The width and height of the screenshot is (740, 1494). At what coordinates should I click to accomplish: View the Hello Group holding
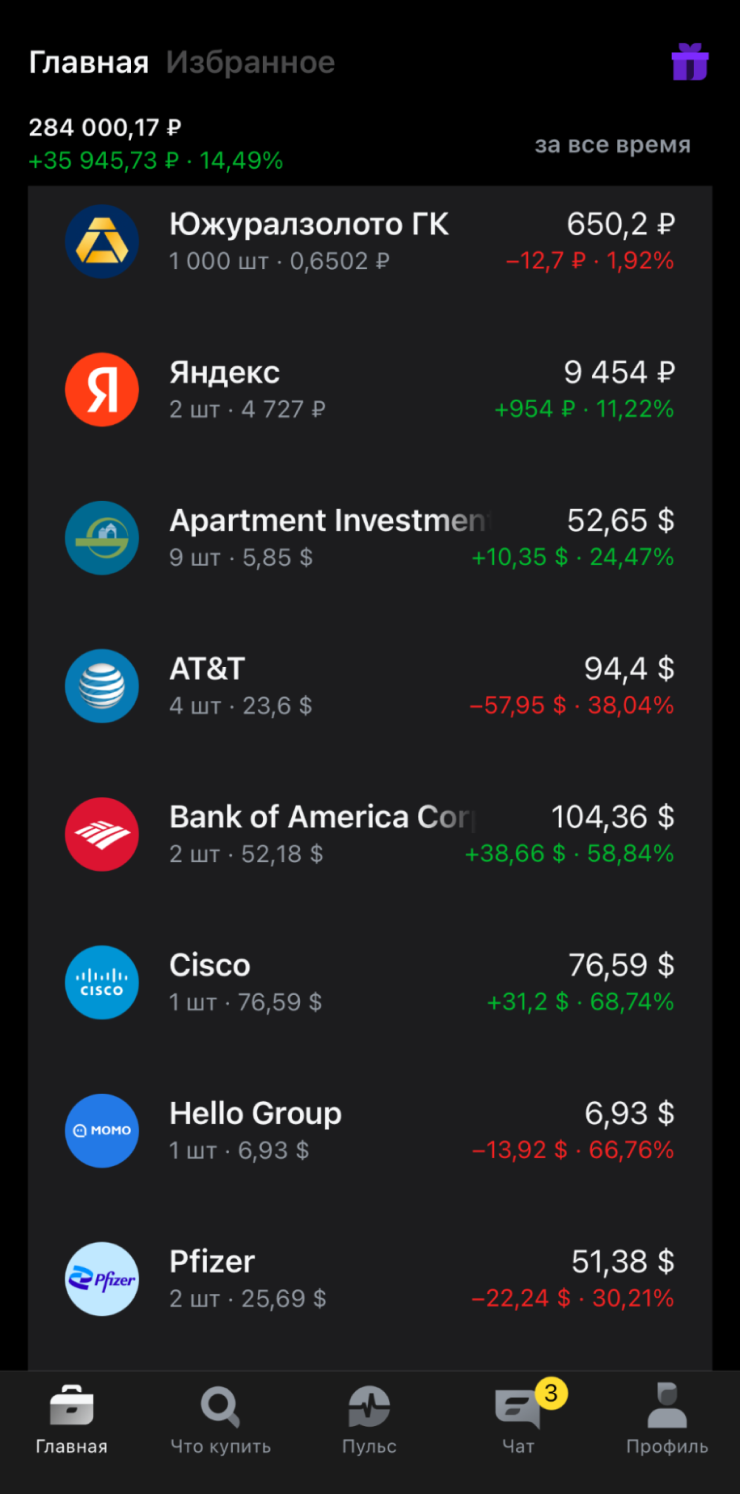(x=370, y=1129)
